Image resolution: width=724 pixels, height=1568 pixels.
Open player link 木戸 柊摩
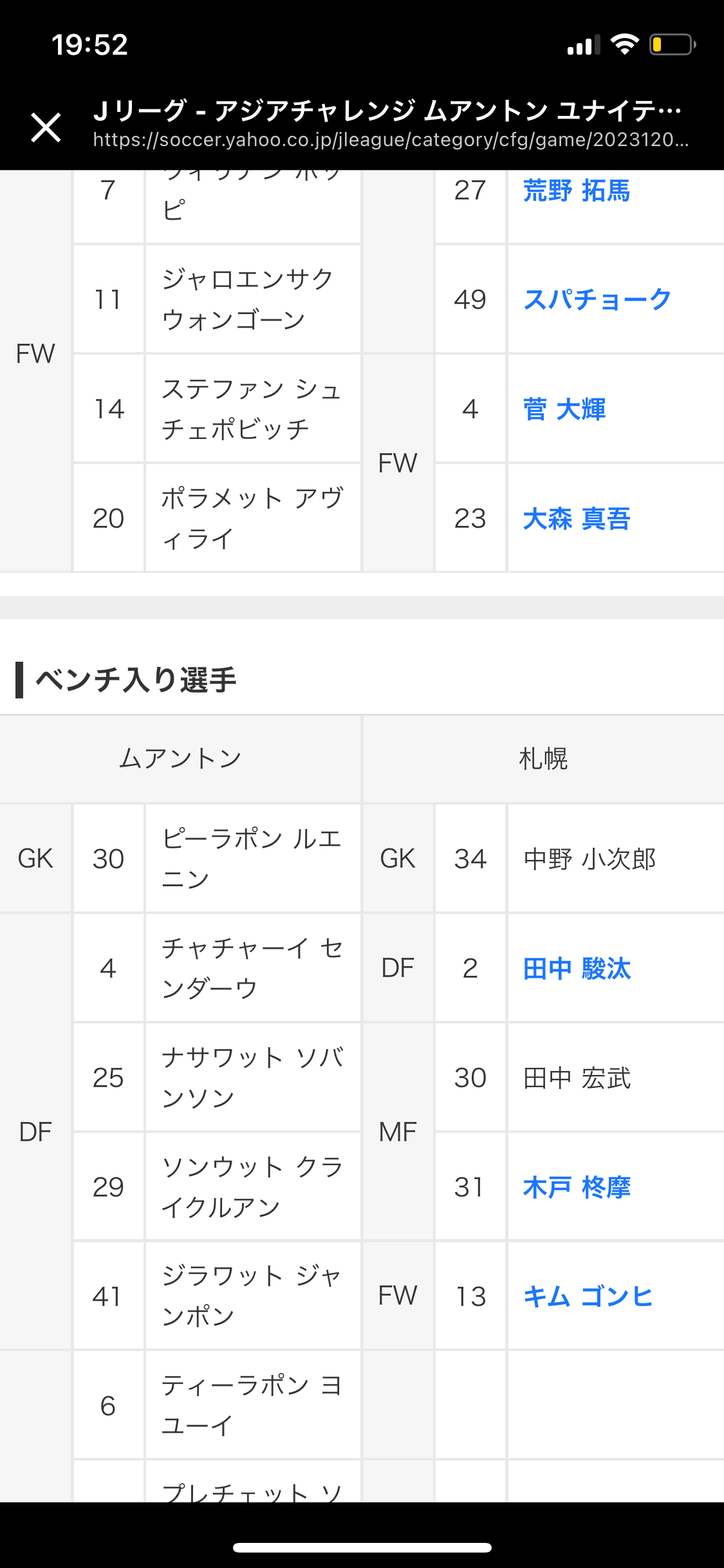pyautogui.click(x=577, y=1187)
